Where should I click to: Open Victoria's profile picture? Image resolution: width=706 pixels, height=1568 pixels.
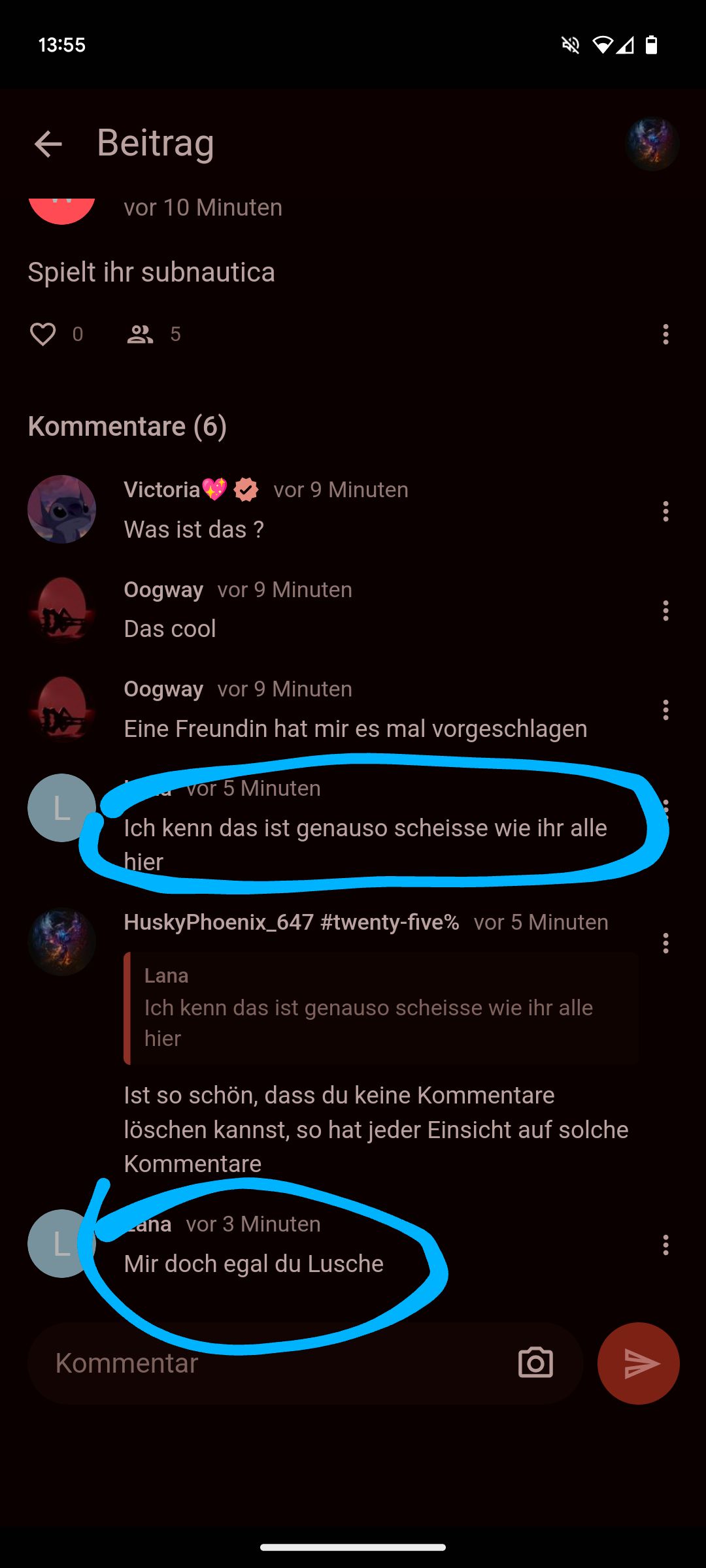click(62, 509)
